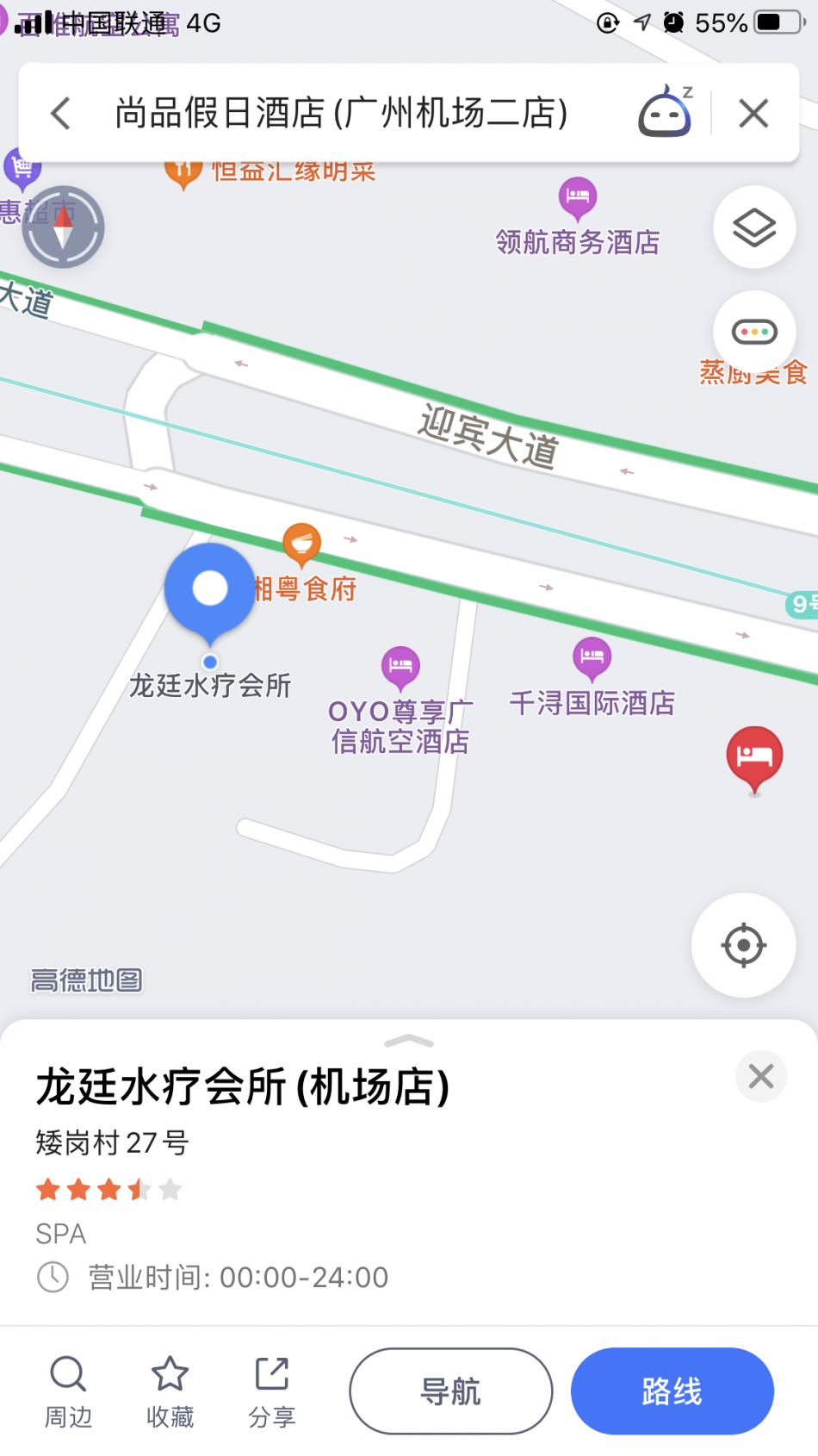Go back from the search result
Viewport: 818px width, 1456px height.
(x=60, y=113)
